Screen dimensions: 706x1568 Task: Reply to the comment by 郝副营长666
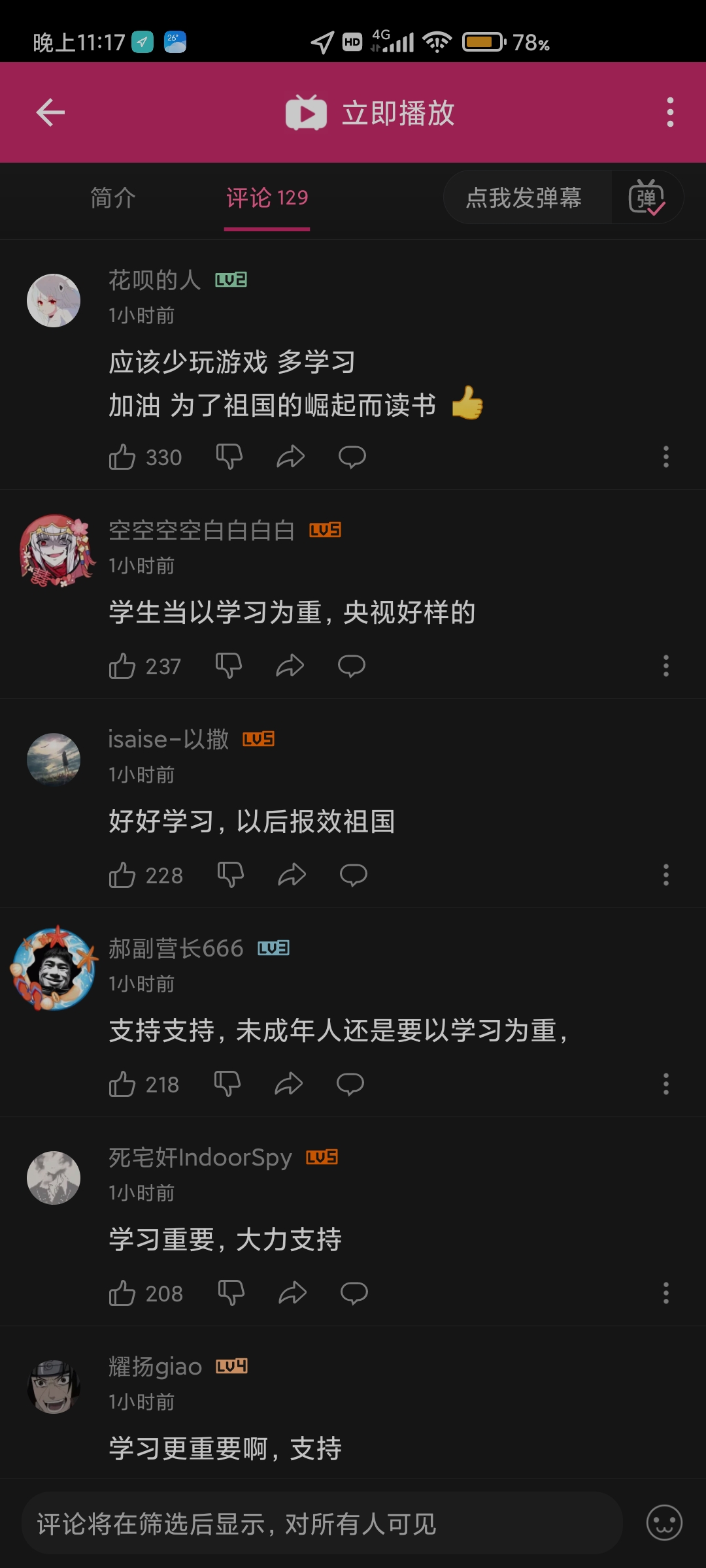tap(350, 1084)
